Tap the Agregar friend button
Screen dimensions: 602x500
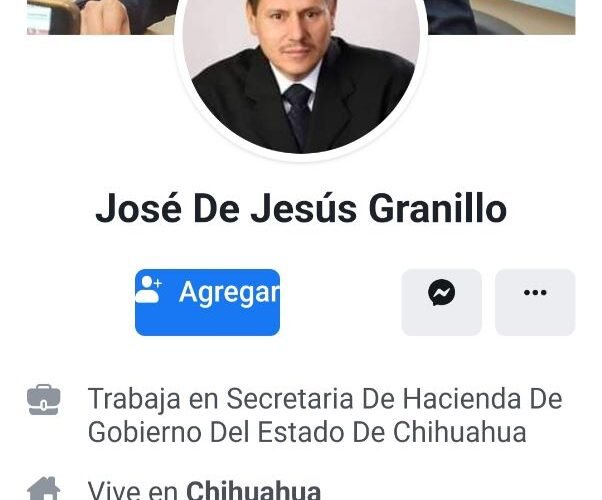207,302
